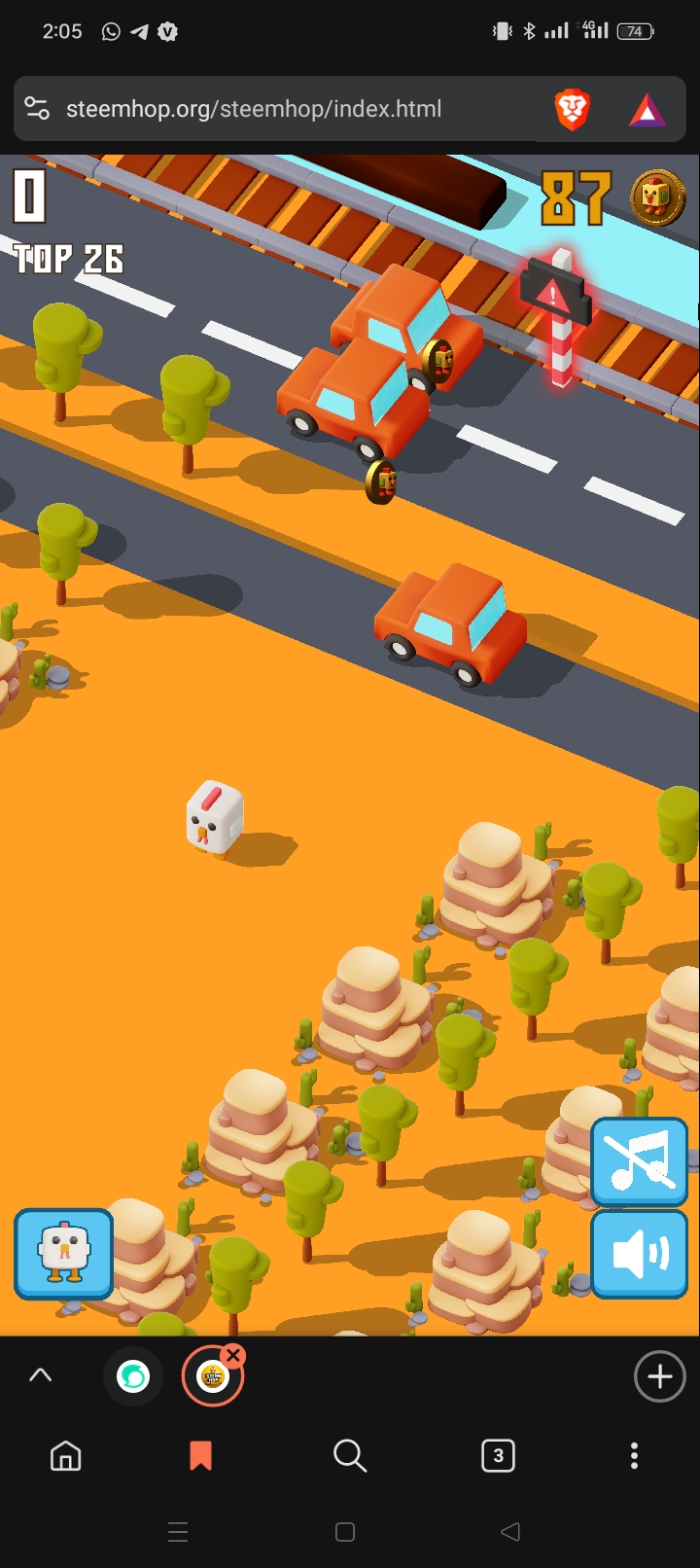Open search from the bottom toolbar

click(349, 1455)
